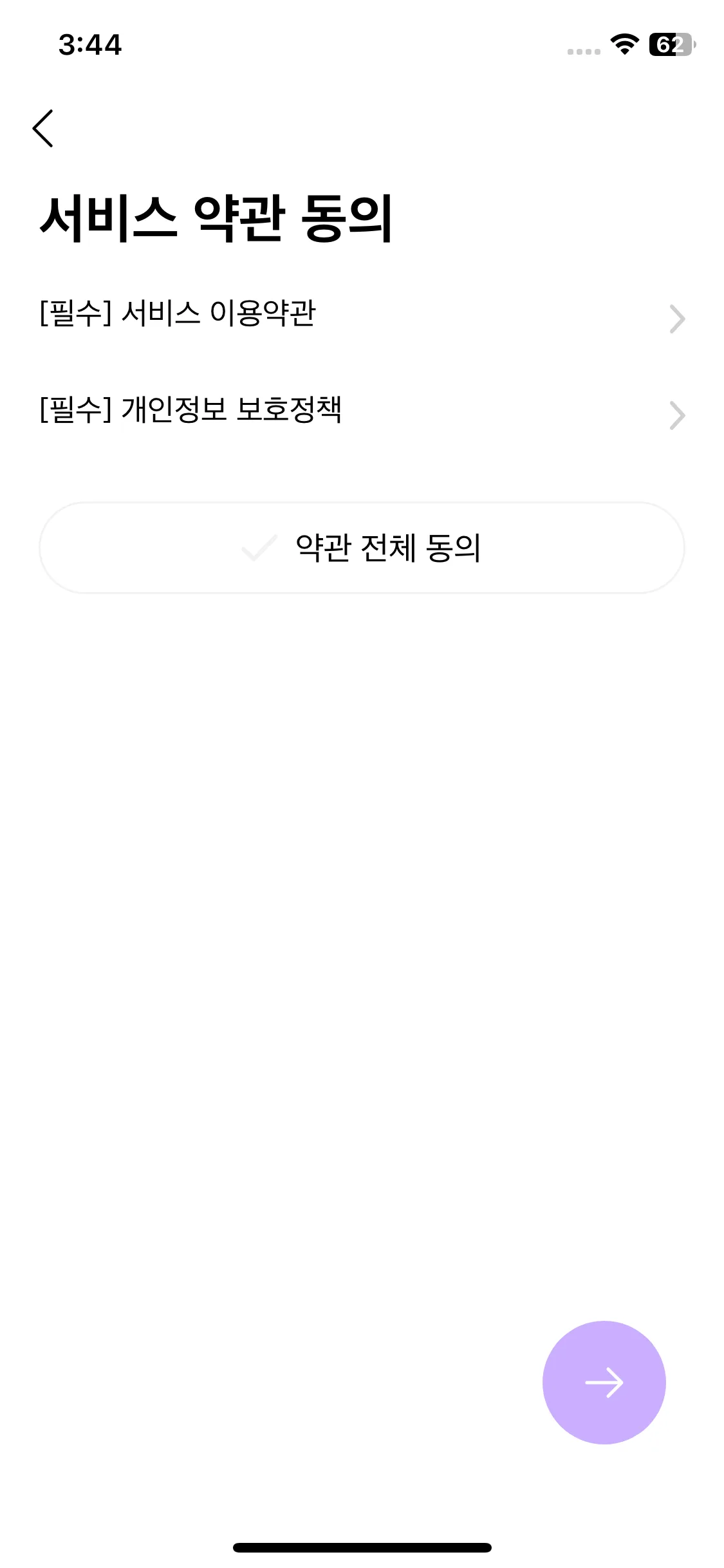Check 약관 전체 동의 to agree all
Screen dimensions: 724x1568
(362, 548)
